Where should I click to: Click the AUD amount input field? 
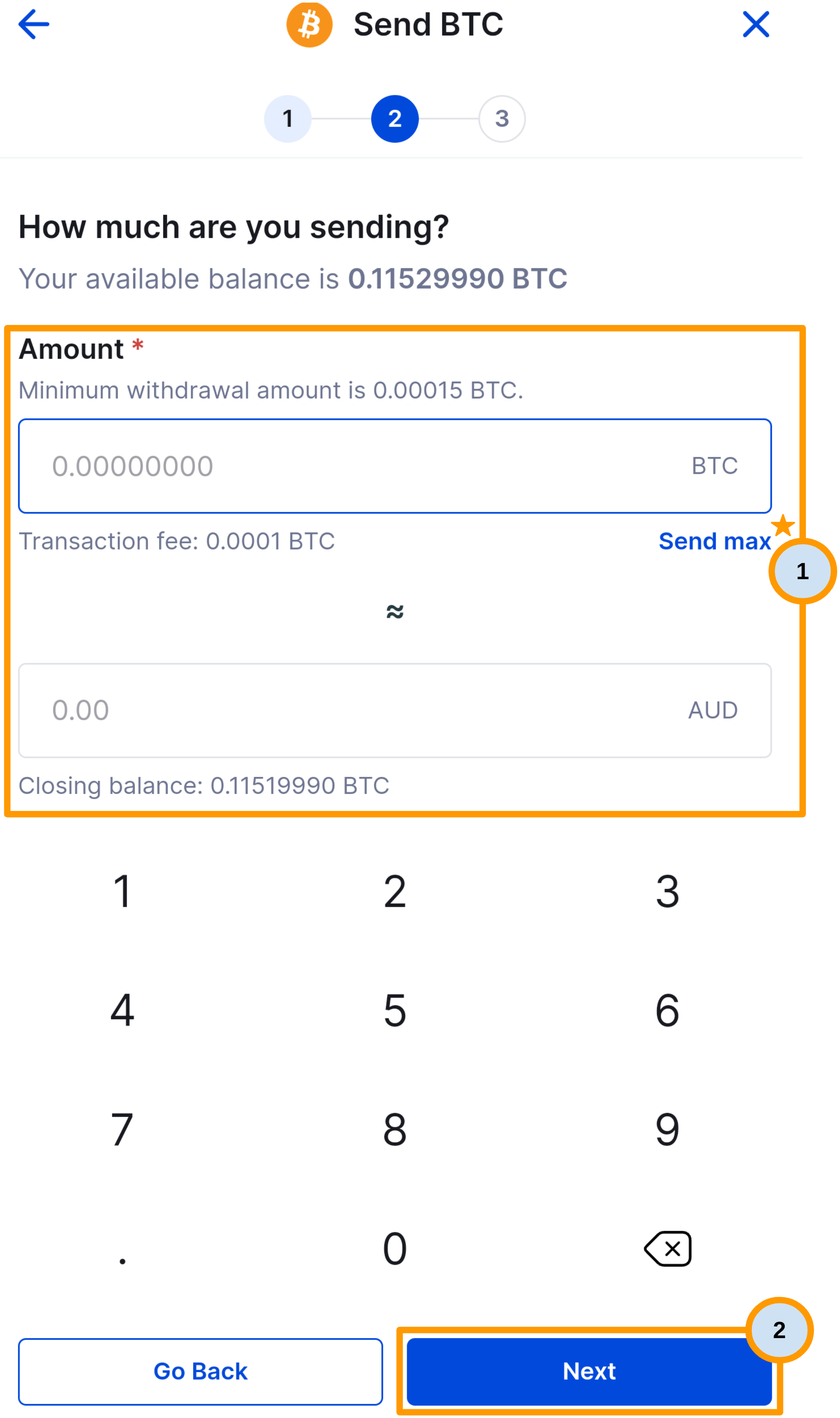(x=395, y=710)
